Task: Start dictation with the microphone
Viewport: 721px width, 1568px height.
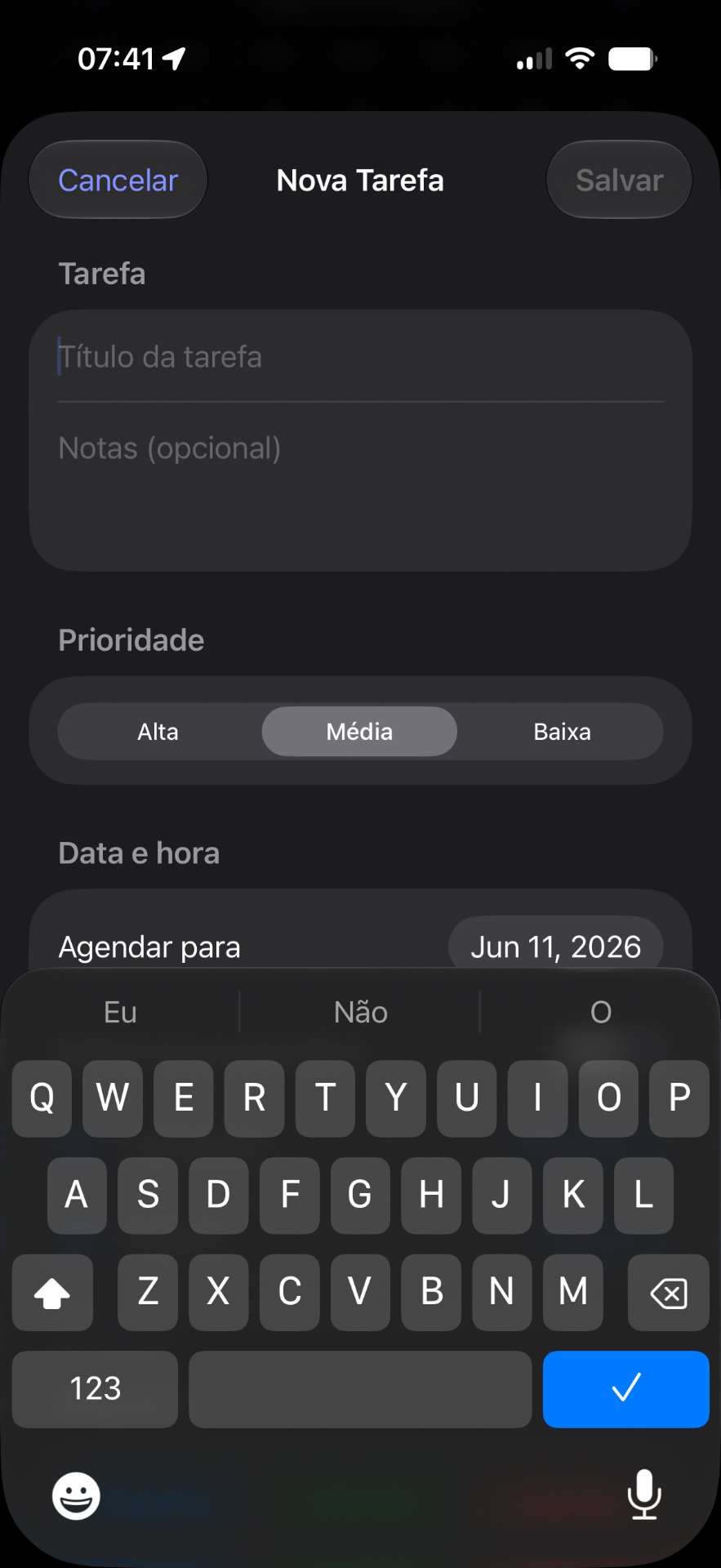Action: click(644, 1494)
